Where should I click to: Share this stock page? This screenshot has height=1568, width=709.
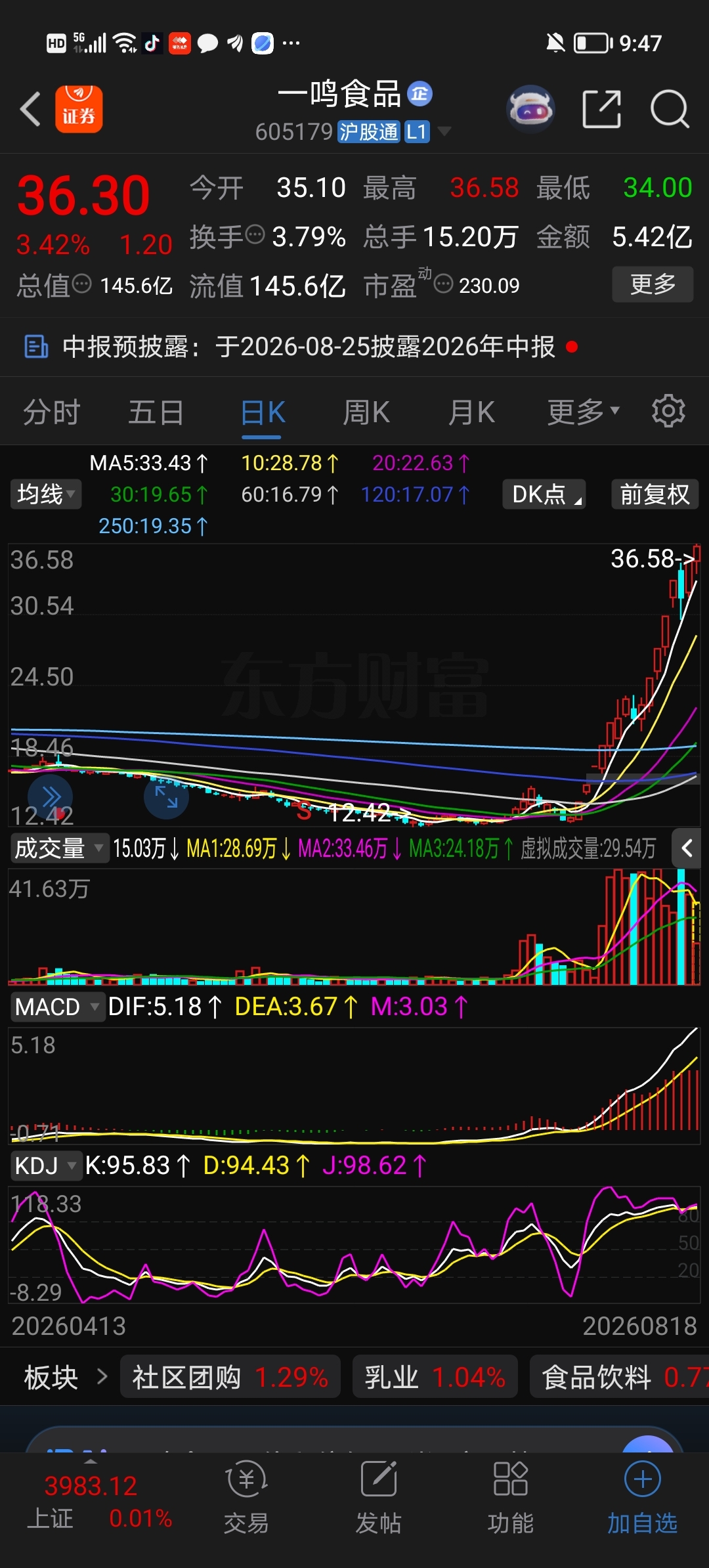(x=601, y=109)
